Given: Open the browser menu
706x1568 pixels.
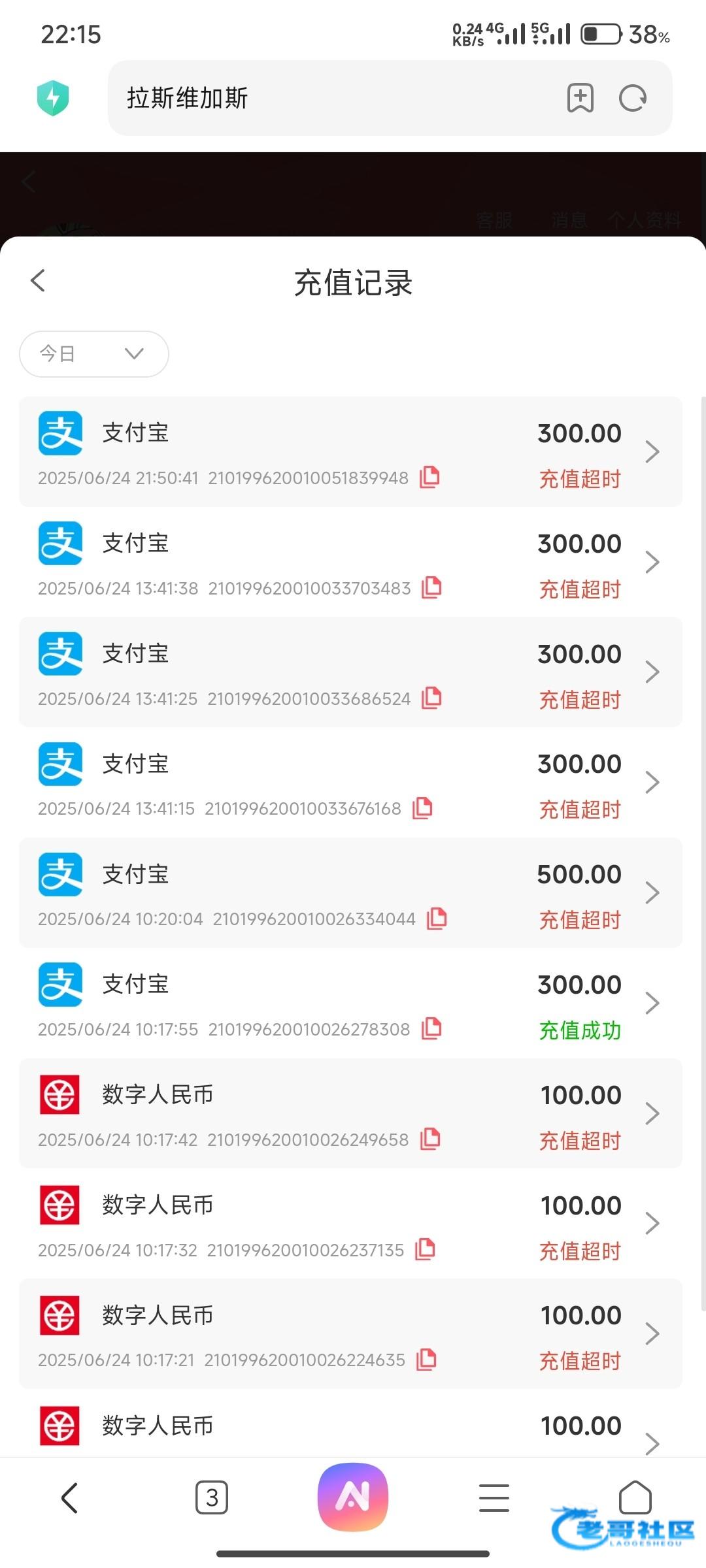Looking at the screenshot, I should (x=494, y=1497).
